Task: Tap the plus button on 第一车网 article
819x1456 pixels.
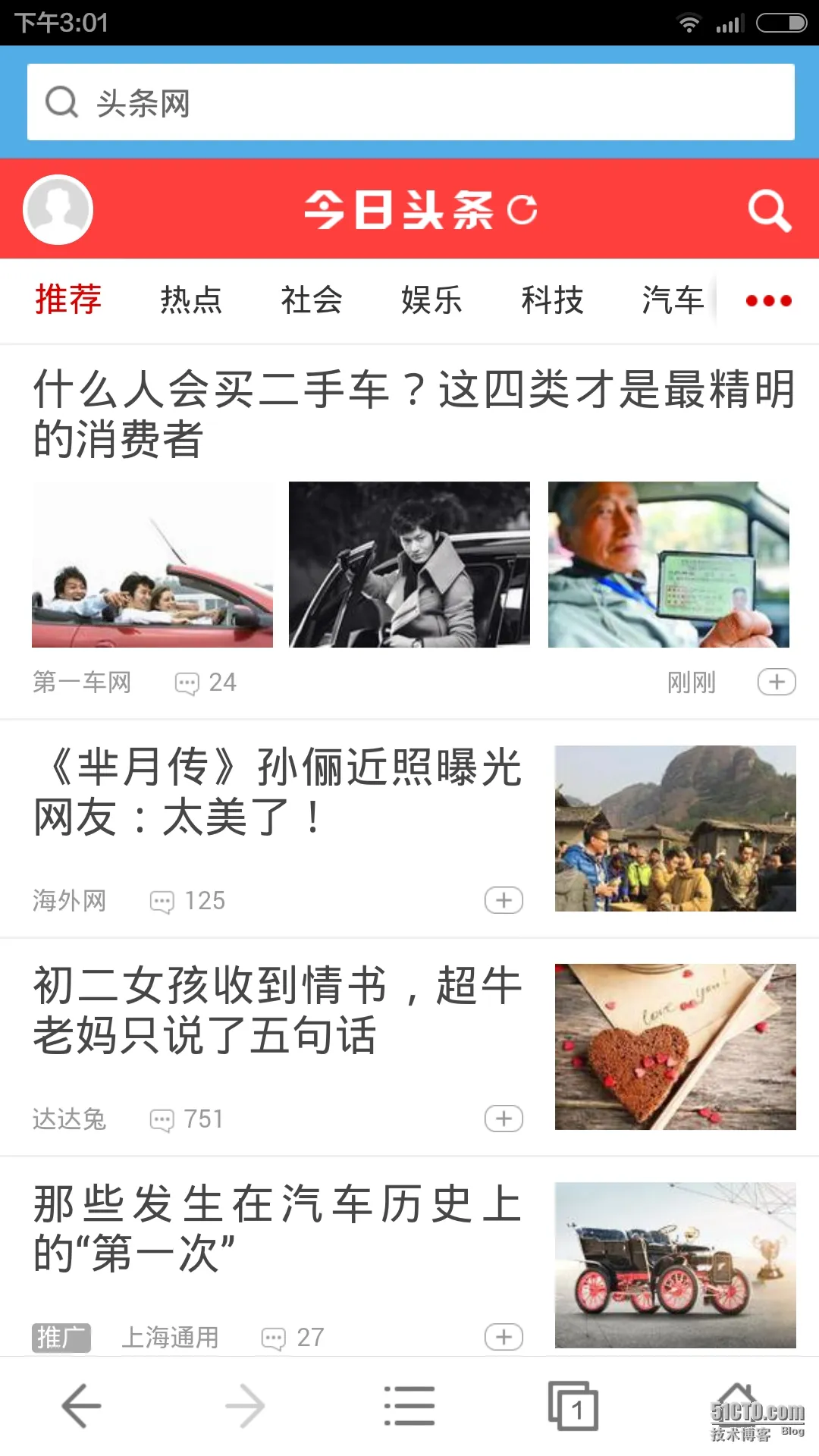Action: (777, 682)
